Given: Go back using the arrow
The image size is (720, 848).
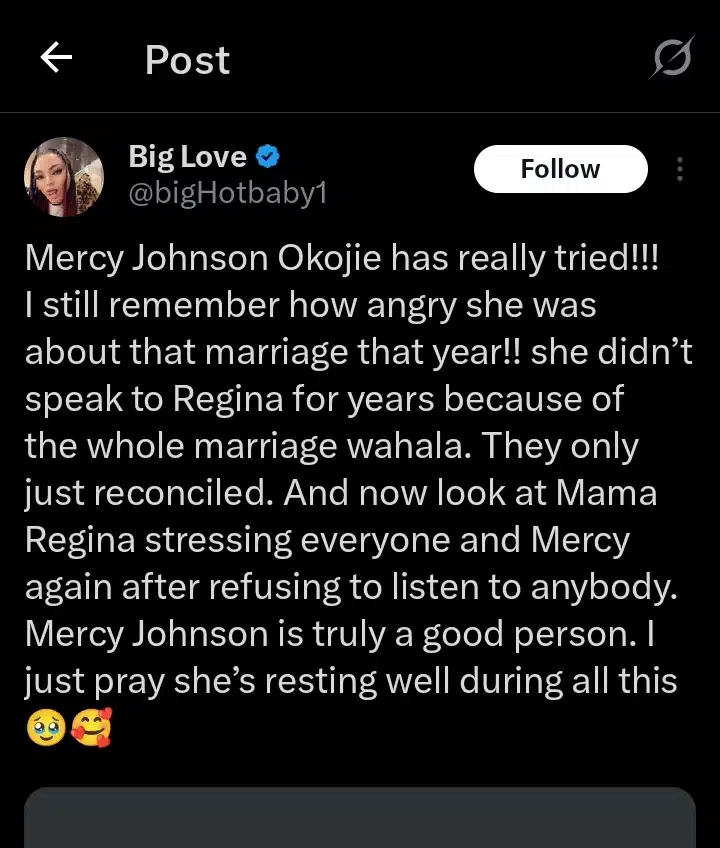Looking at the screenshot, I should (56, 59).
